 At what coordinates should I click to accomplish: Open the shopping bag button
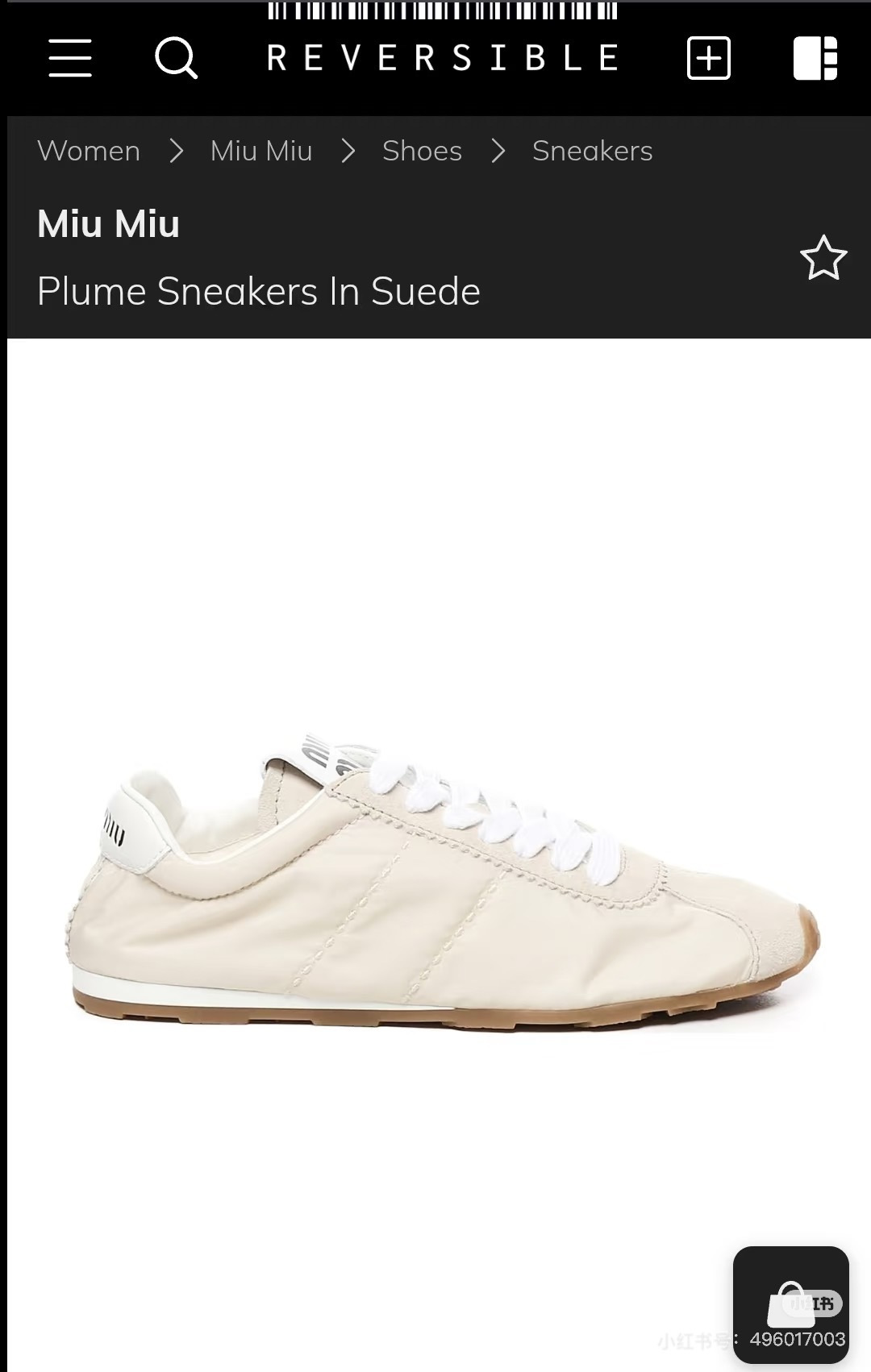click(x=790, y=1303)
